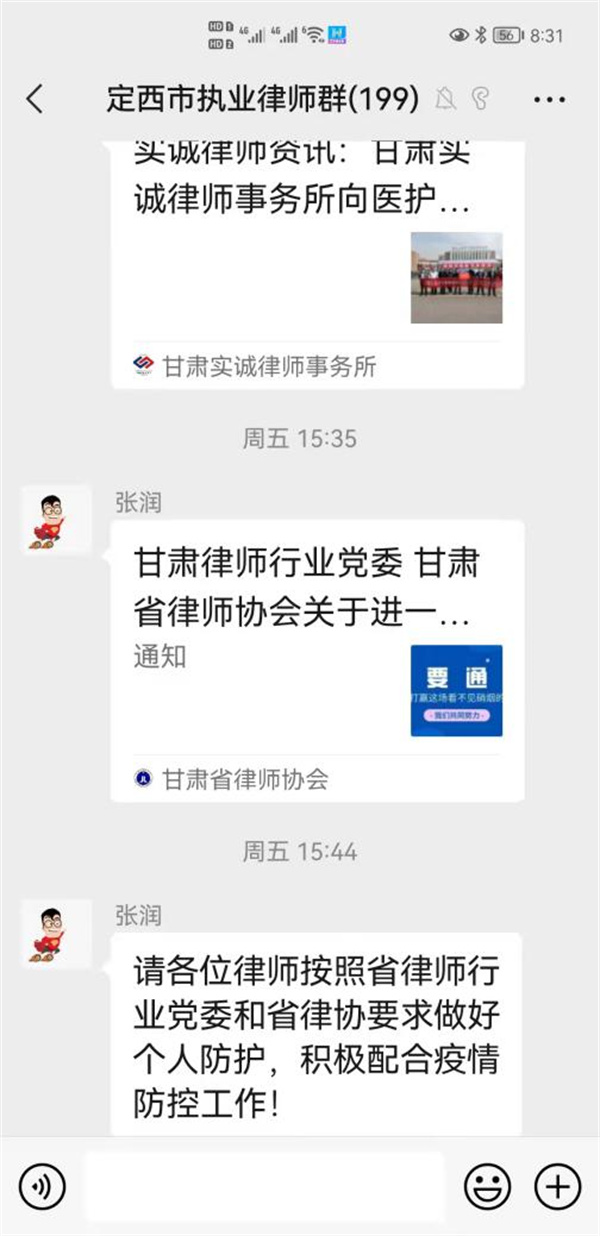Go back to the chat list
This screenshot has width=600, height=1236.
pyautogui.click(x=35, y=98)
